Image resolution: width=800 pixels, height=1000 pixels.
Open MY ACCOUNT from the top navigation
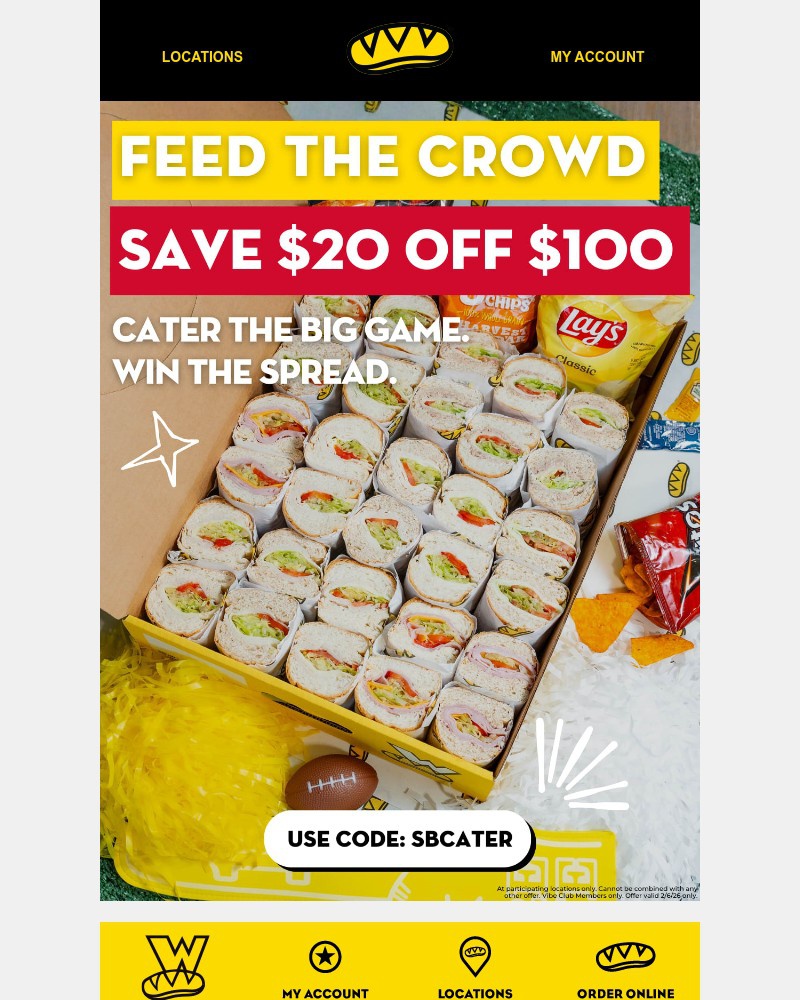pos(597,57)
